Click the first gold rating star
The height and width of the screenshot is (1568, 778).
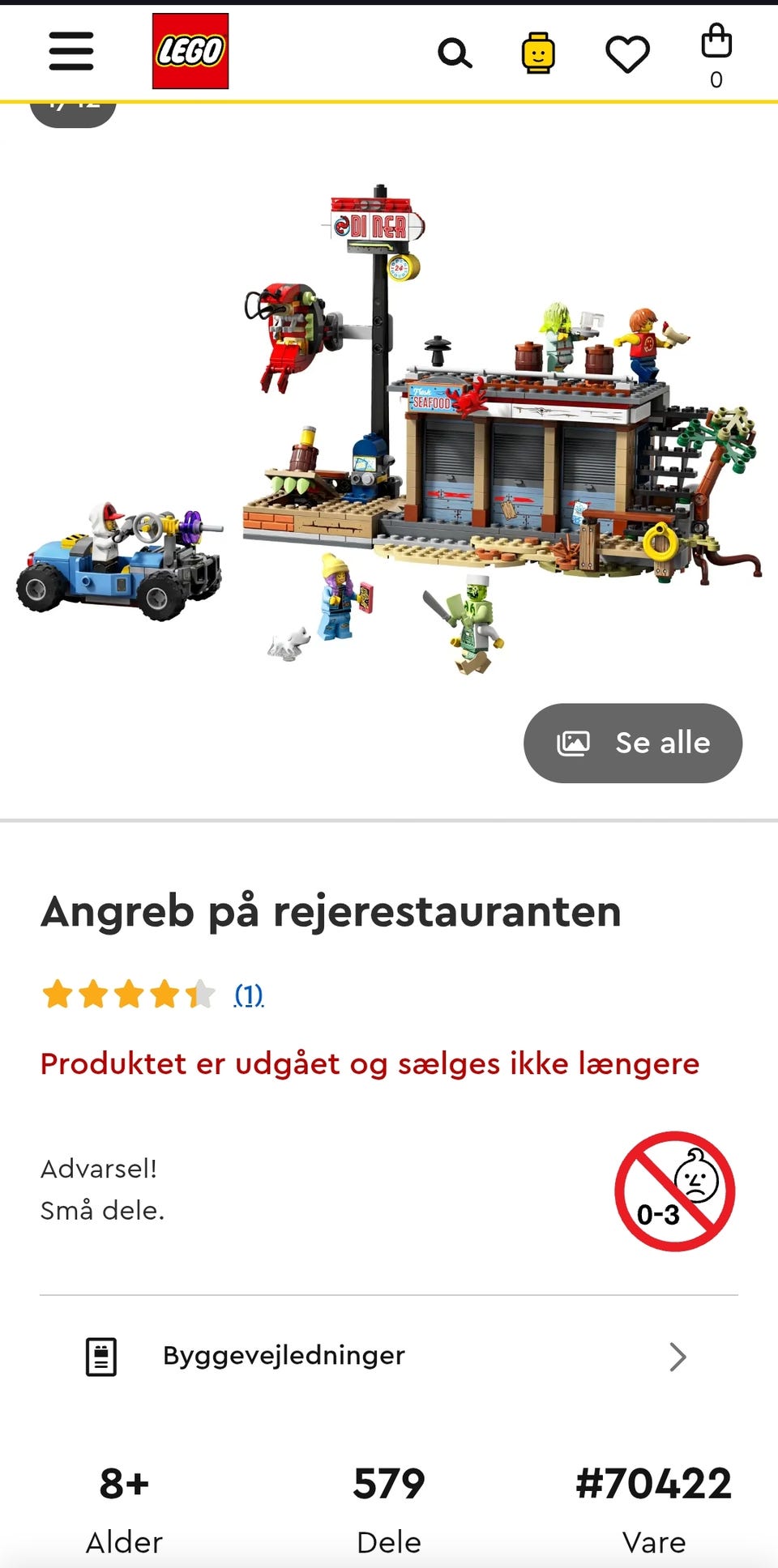[x=58, y=993]
